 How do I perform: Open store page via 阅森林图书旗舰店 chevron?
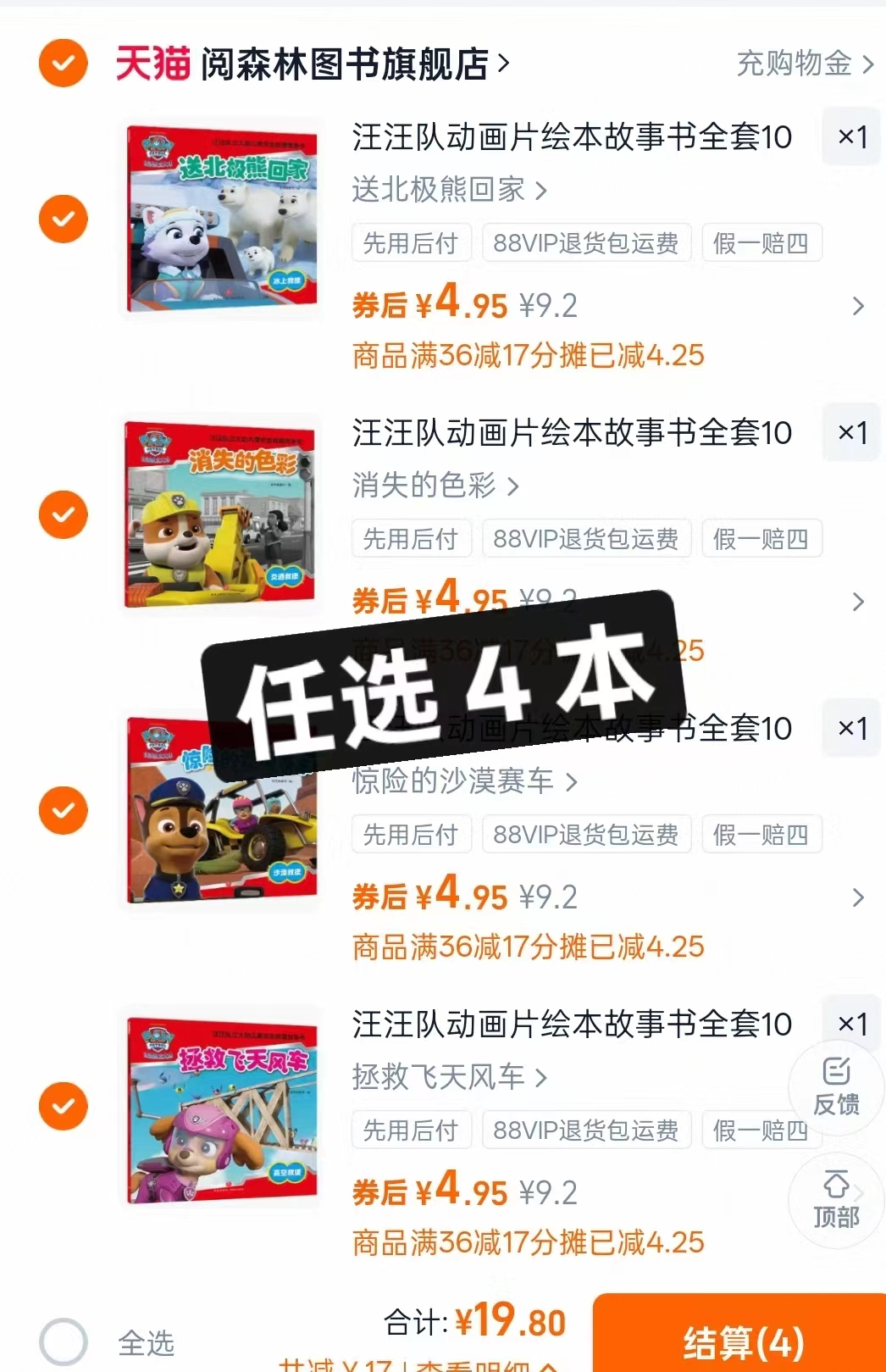(506, 64)
